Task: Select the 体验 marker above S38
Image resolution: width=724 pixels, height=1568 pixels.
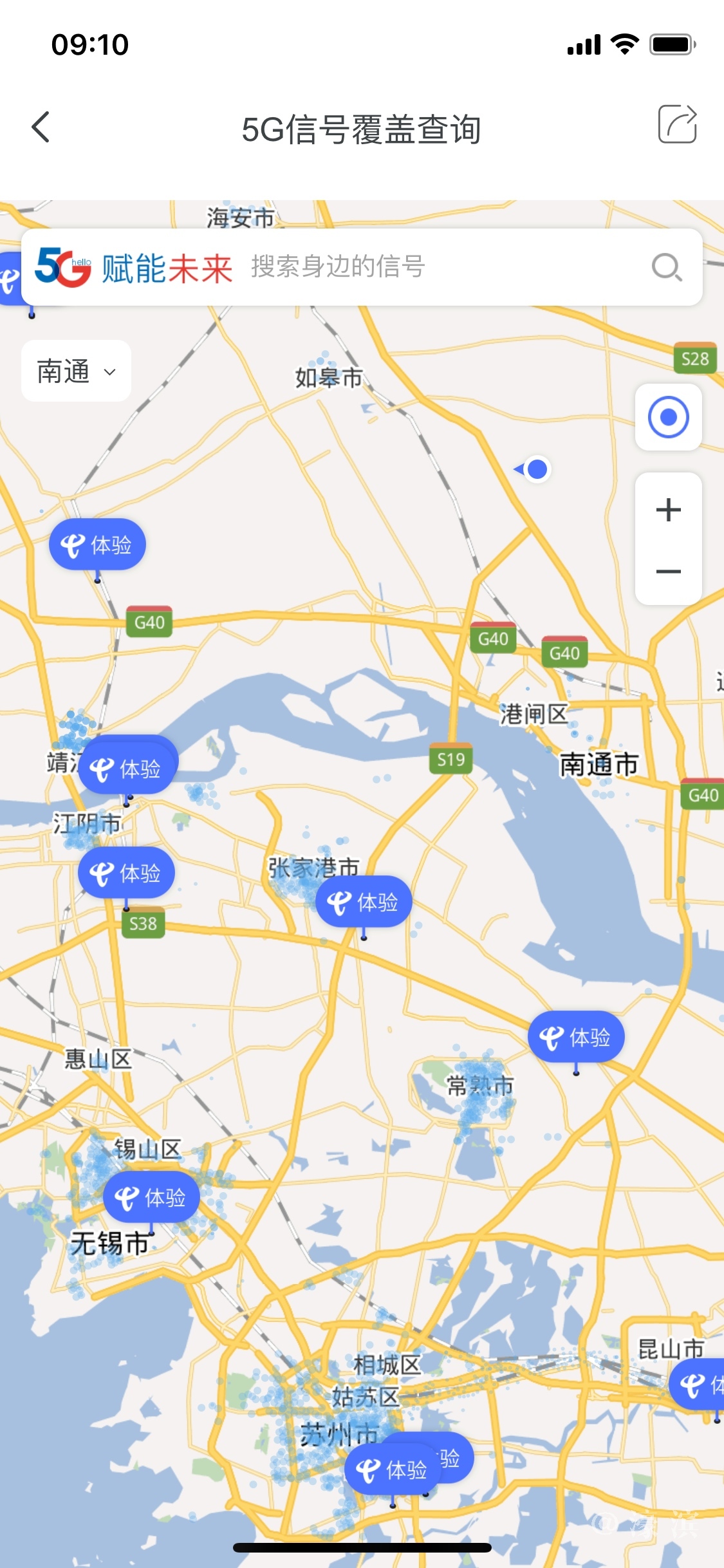Action: point(126,873)
